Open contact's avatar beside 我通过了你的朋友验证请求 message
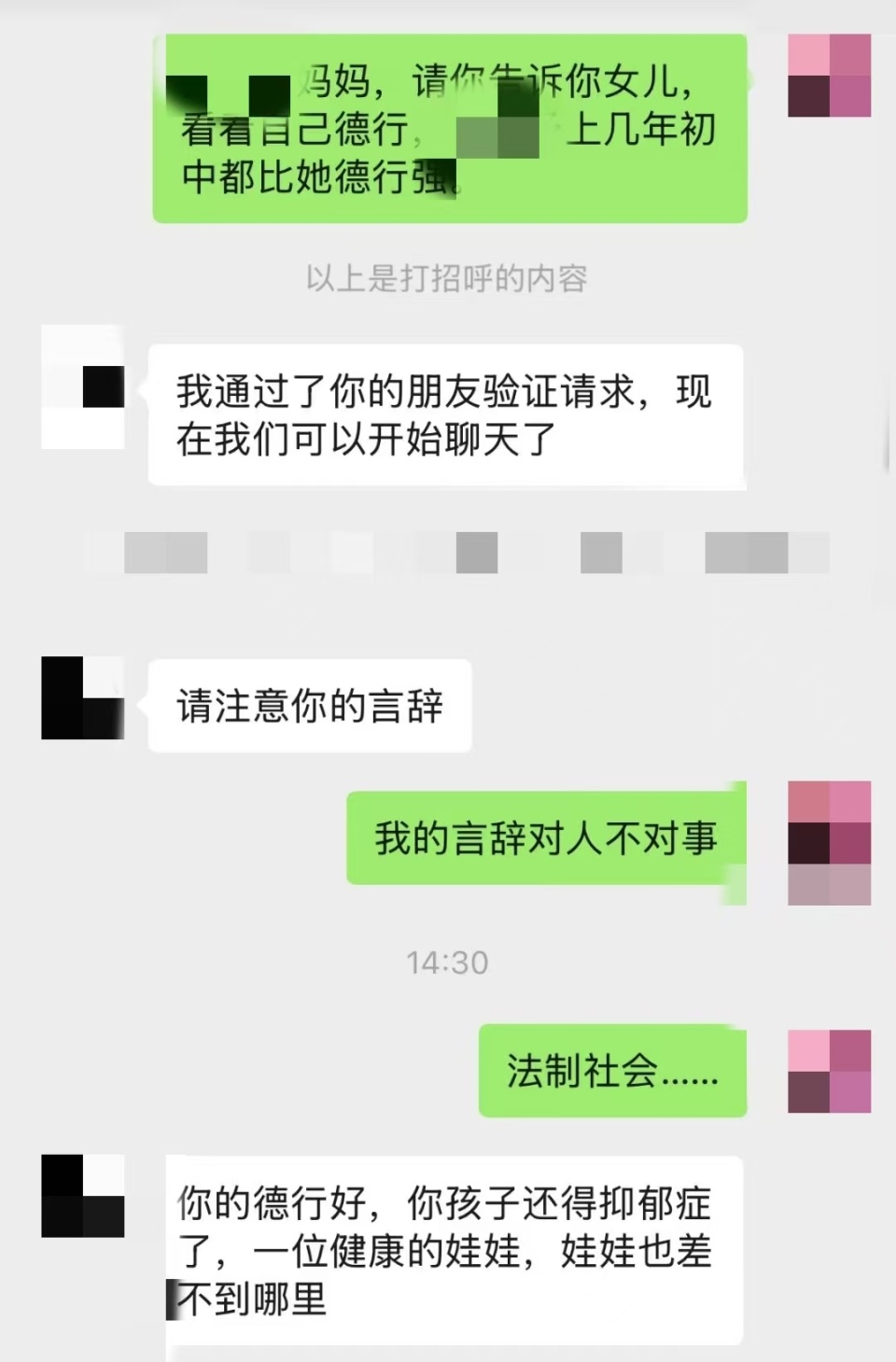The width and height of the screenshot is (896, 1362). [x=83, y=387]
